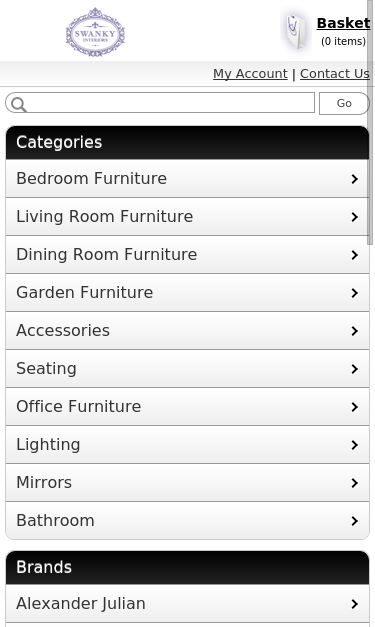Viewport: 375px width, 627px height.
Task: Open the Mirrors category
Action: coord(188,483)
